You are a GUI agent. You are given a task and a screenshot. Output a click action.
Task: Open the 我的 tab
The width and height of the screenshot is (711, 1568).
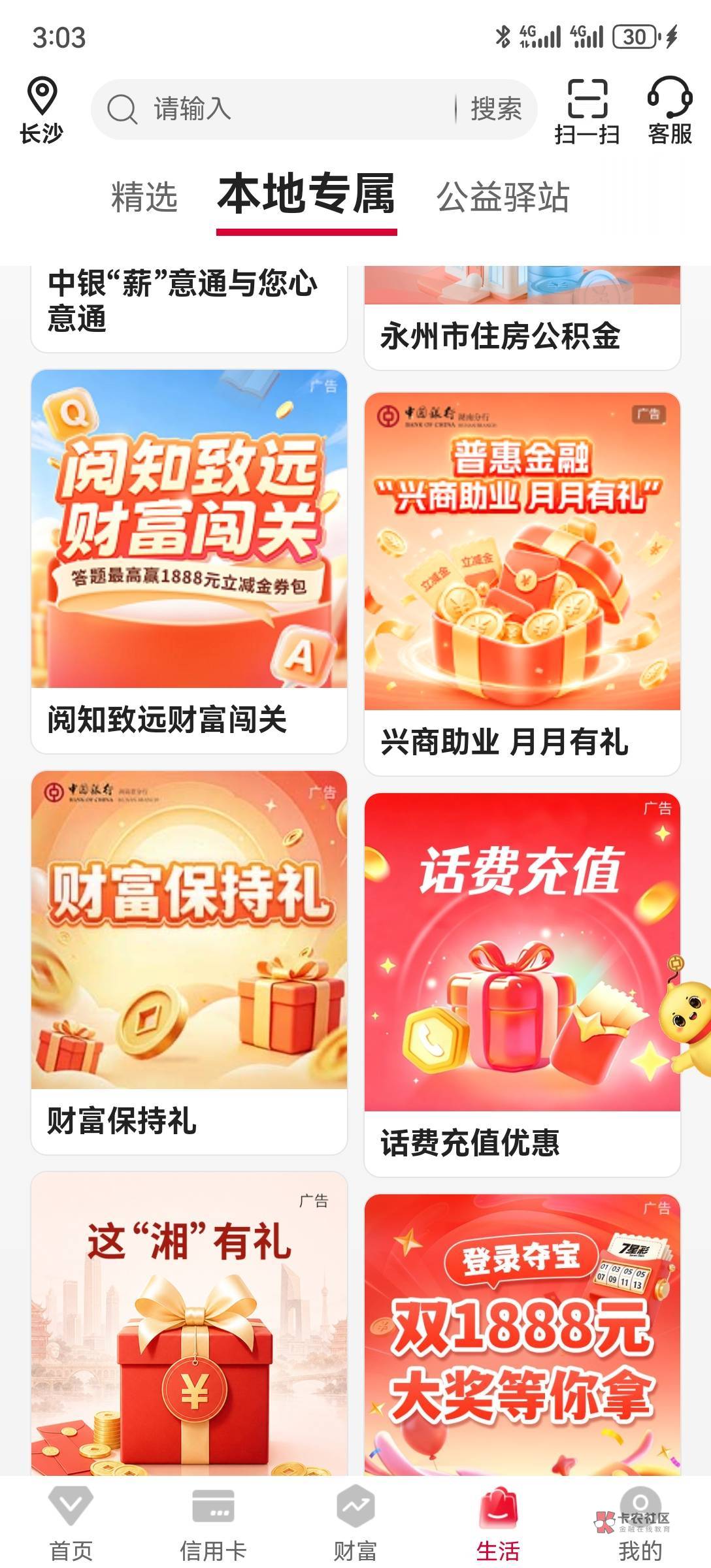pyautogui.click(x=640, y=1523)
